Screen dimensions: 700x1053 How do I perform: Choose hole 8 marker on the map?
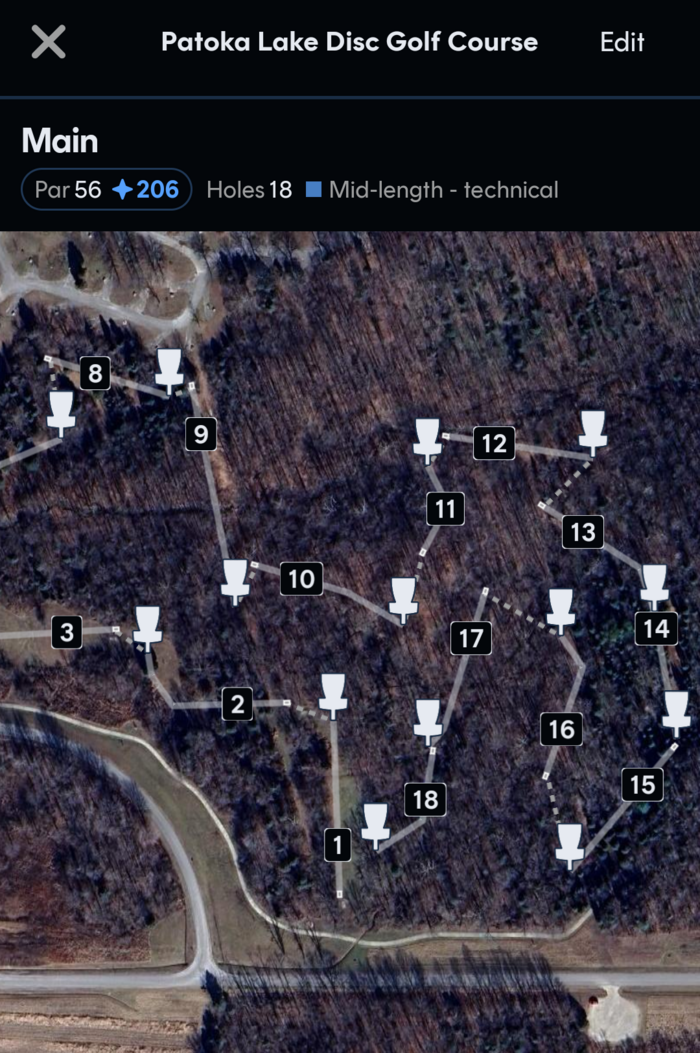click(x=95, y=374)
